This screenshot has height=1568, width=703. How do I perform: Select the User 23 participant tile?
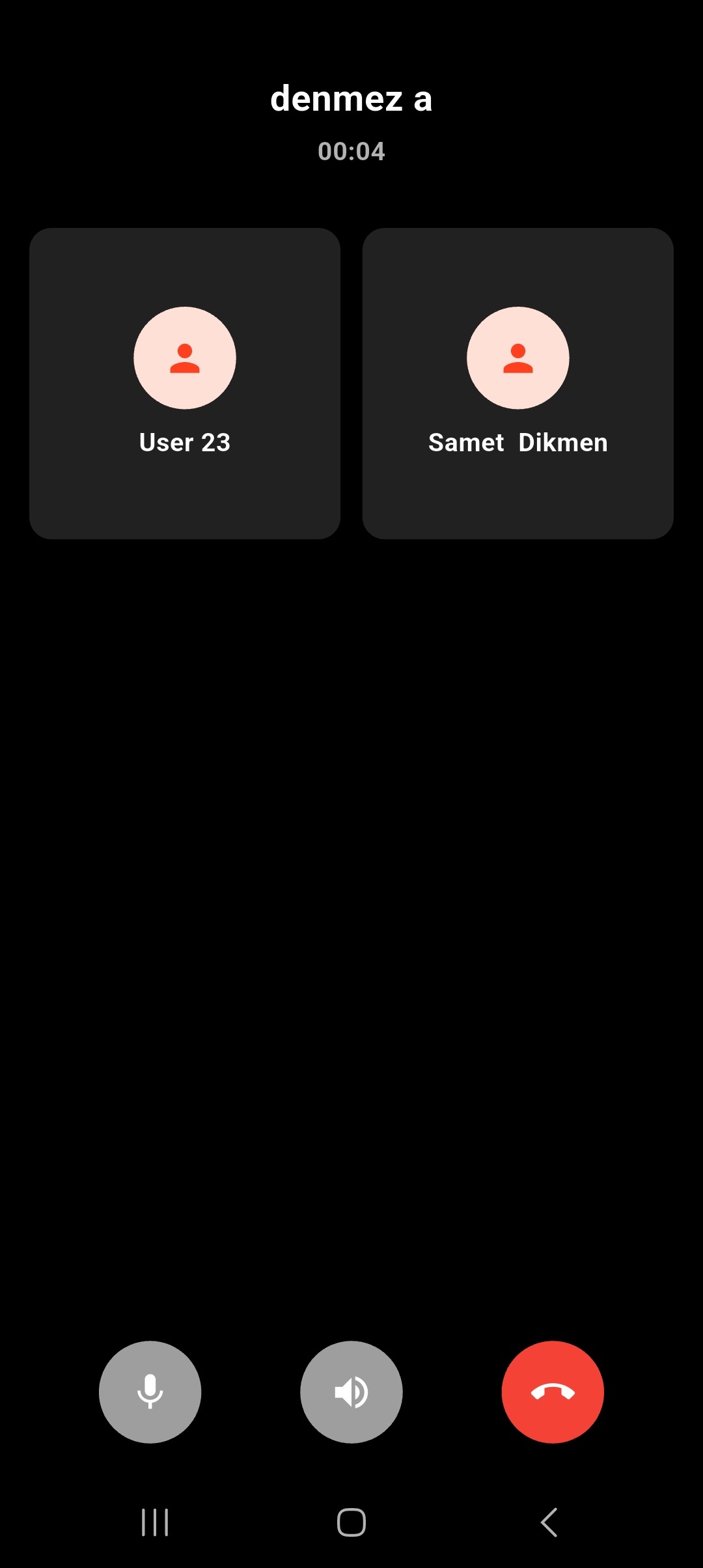pyautogui.click(x=185, y=383)
